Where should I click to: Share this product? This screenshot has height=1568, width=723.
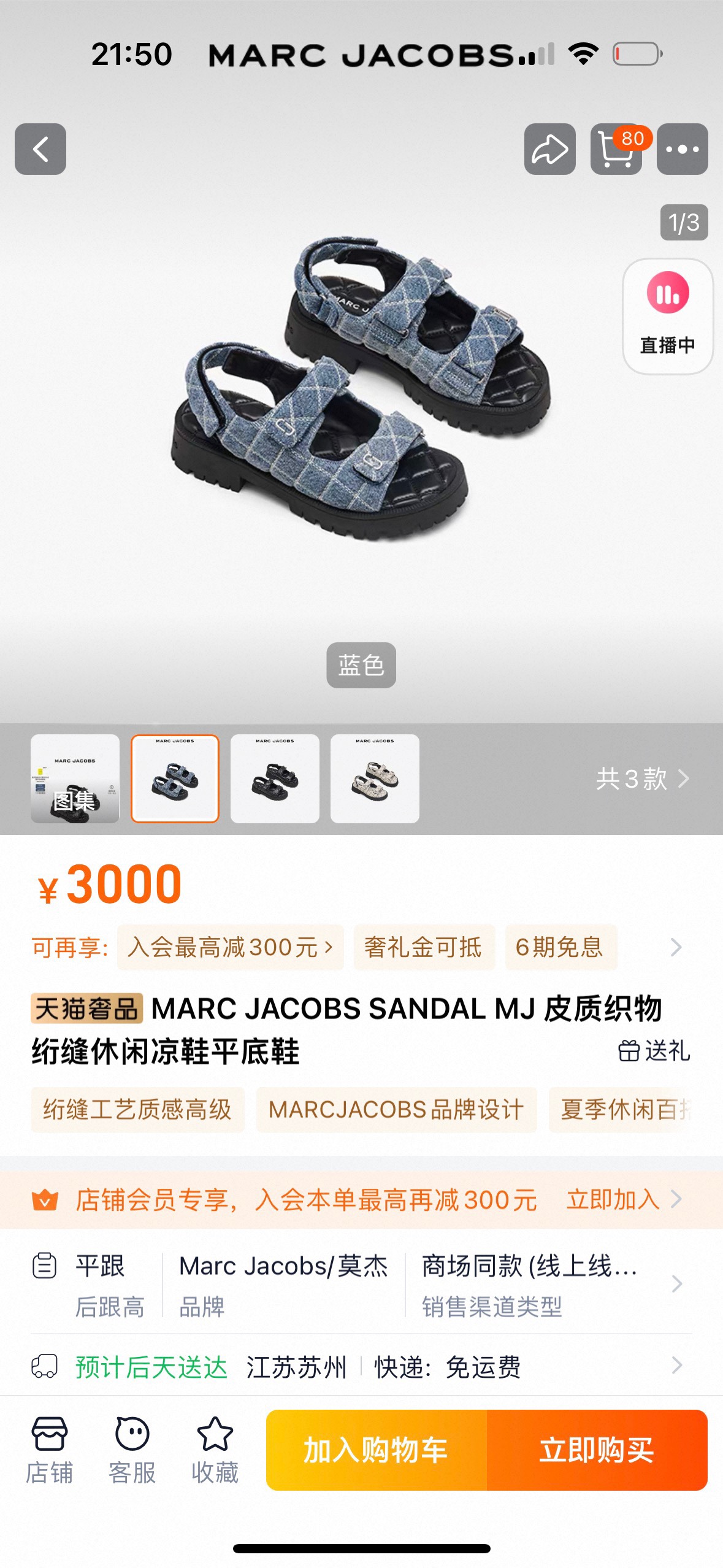[549, 149]
